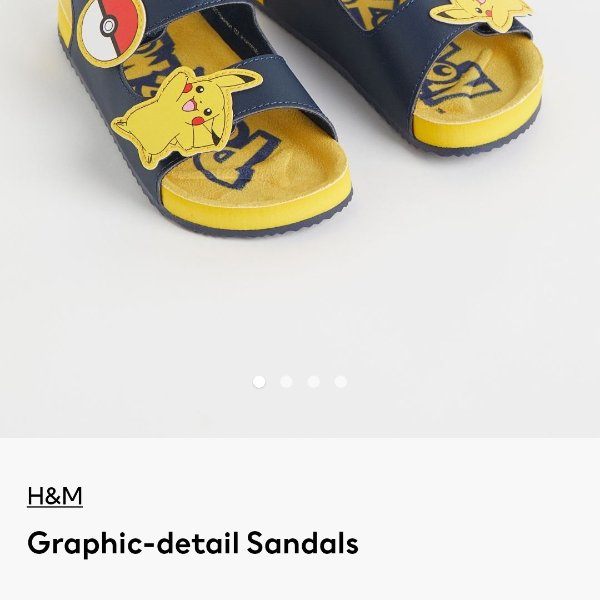Viewport: 600px width, 600px height.
Task: Select the third image indicator dot
Action: pos(313,382)
